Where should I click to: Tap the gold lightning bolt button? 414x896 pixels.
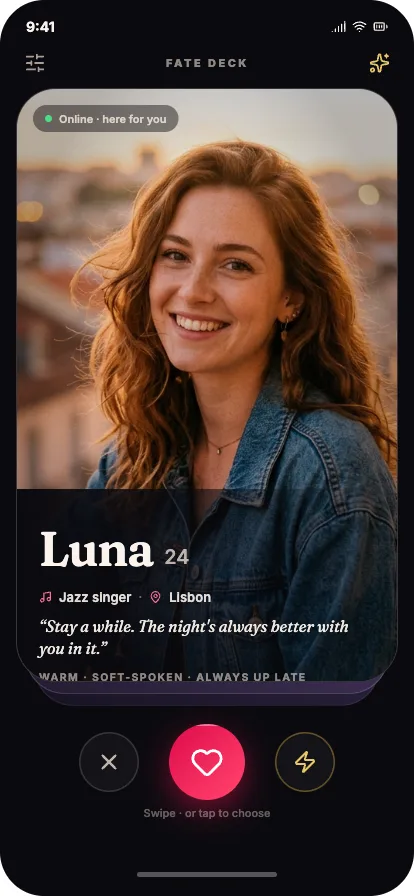coord(305,762)
